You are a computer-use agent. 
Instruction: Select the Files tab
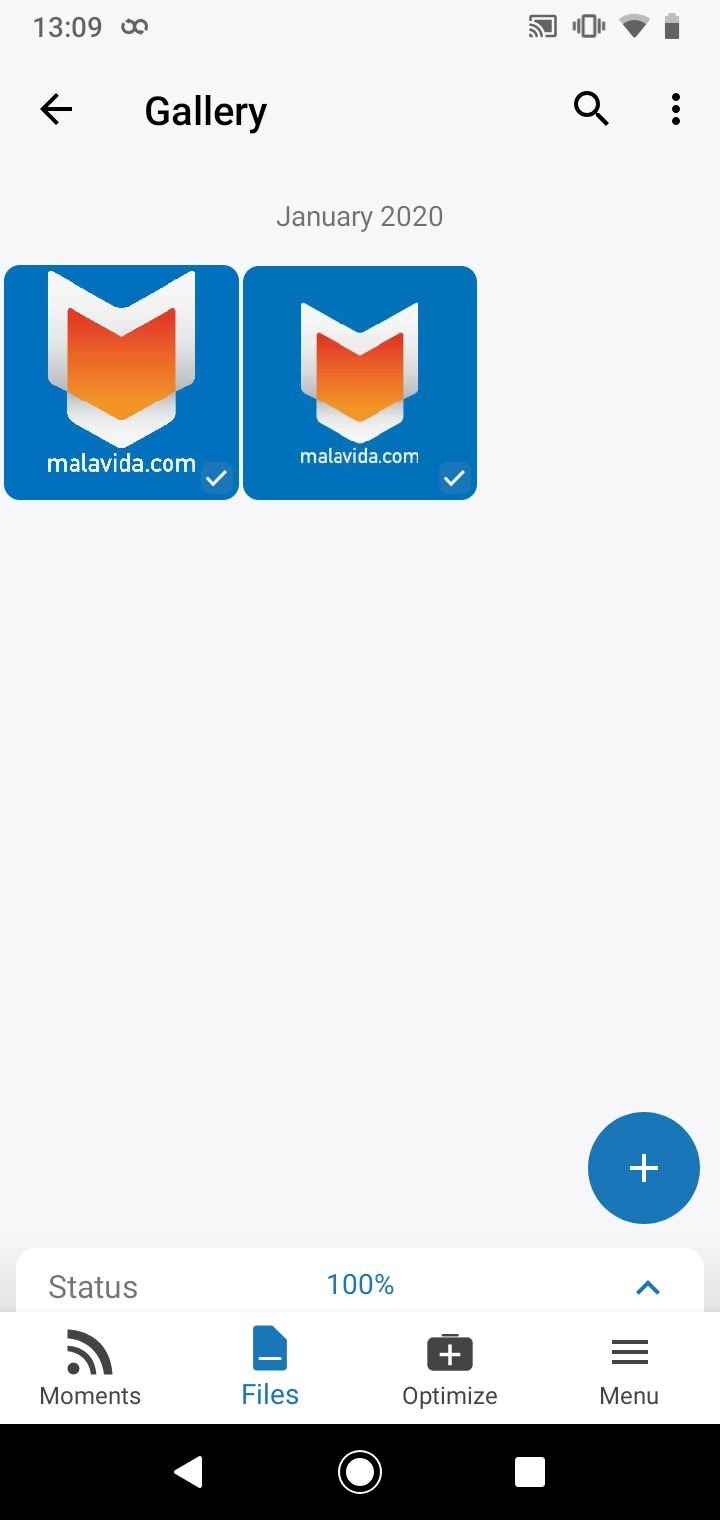coord(270,1367)
